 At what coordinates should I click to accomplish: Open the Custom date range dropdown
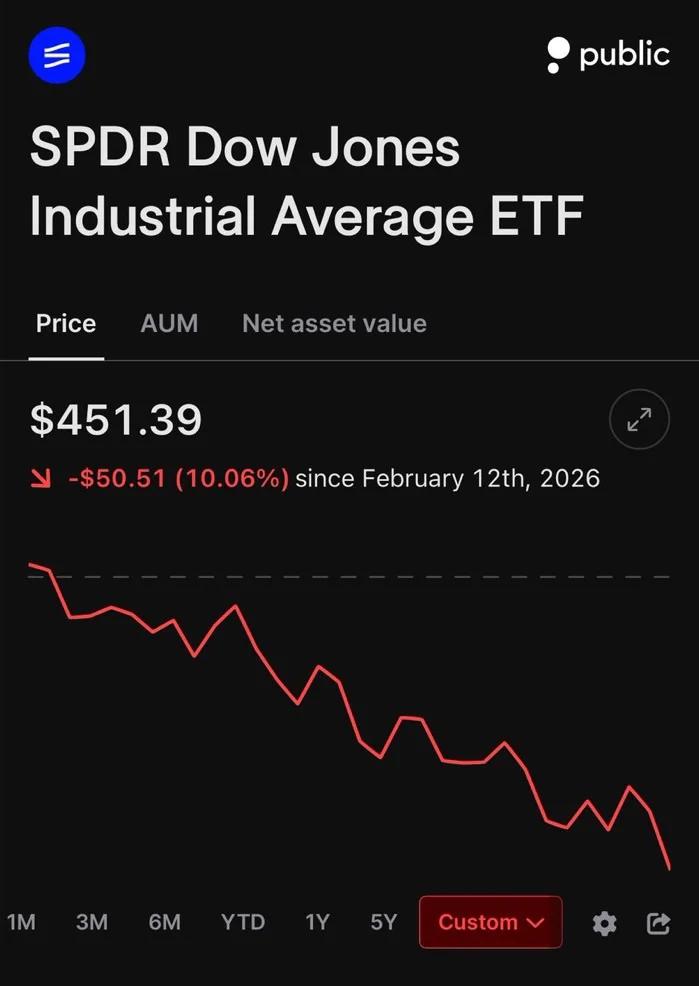[x=490, y=922]
